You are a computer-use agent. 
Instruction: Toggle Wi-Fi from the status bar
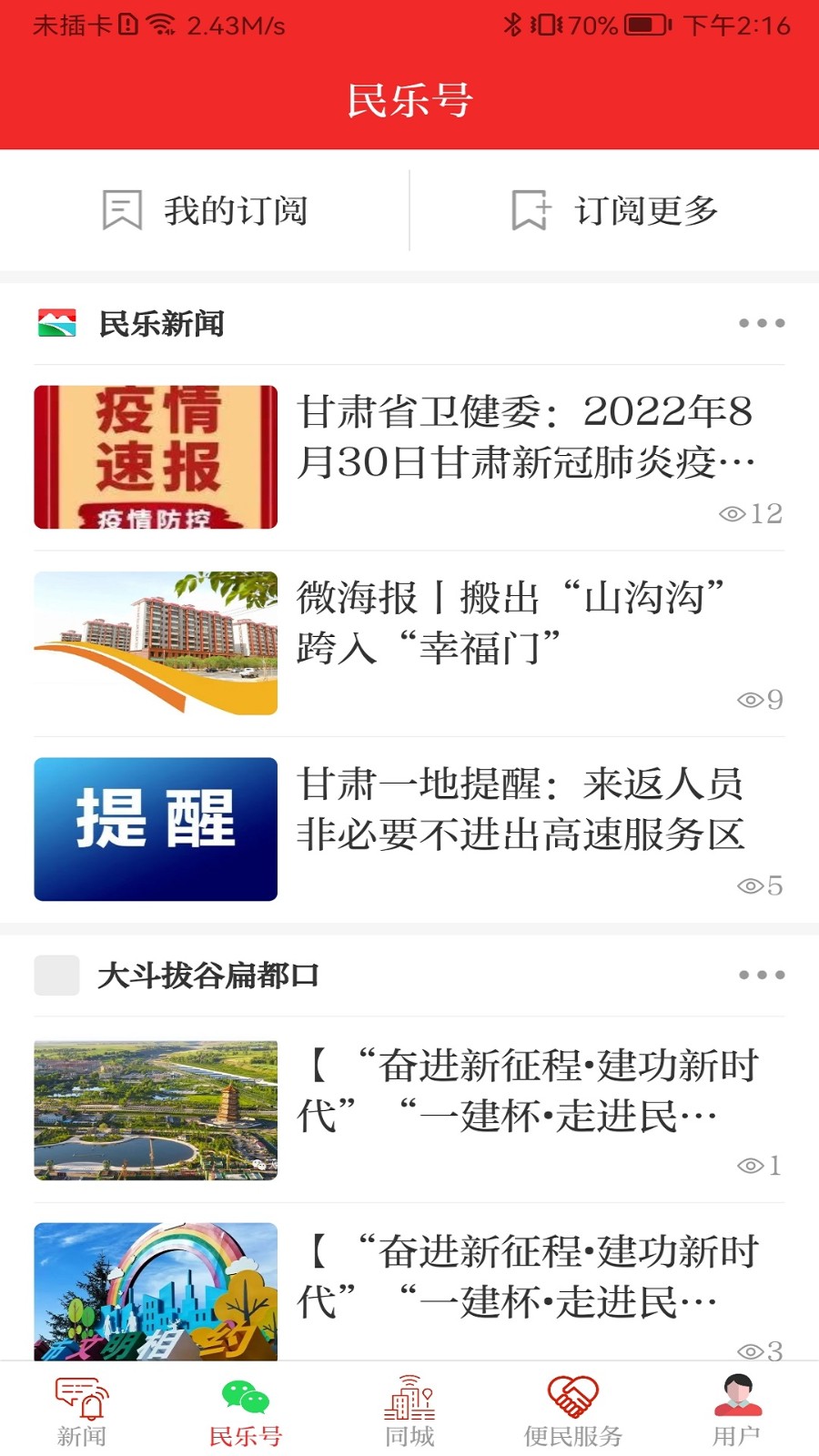pos(160,26)
